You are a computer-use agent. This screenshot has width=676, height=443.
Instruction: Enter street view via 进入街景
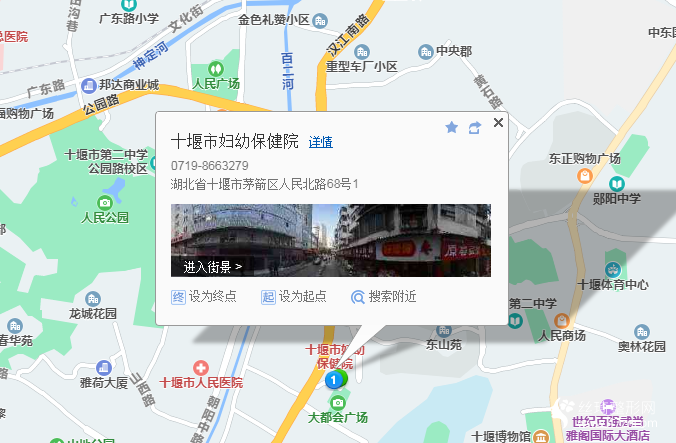(212, 267)
